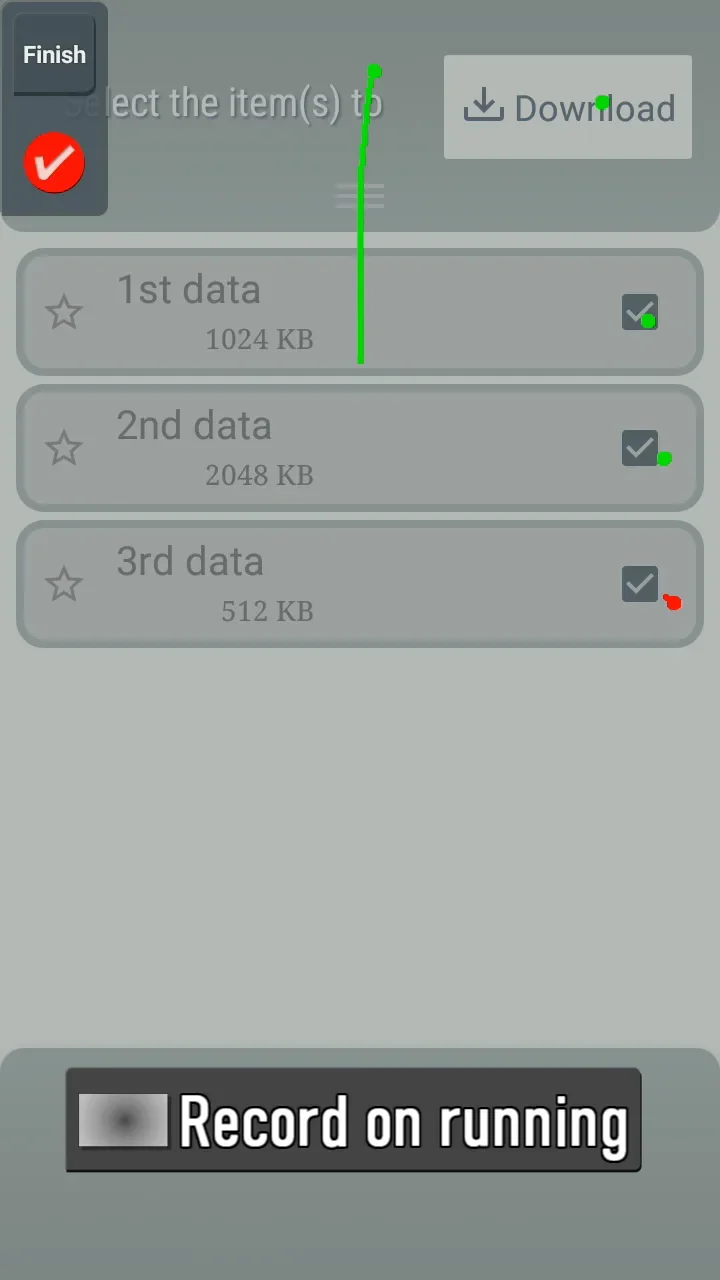Uncheck the 2nd data checkbox
The image size is (720, 1280).
coord(639,448)
